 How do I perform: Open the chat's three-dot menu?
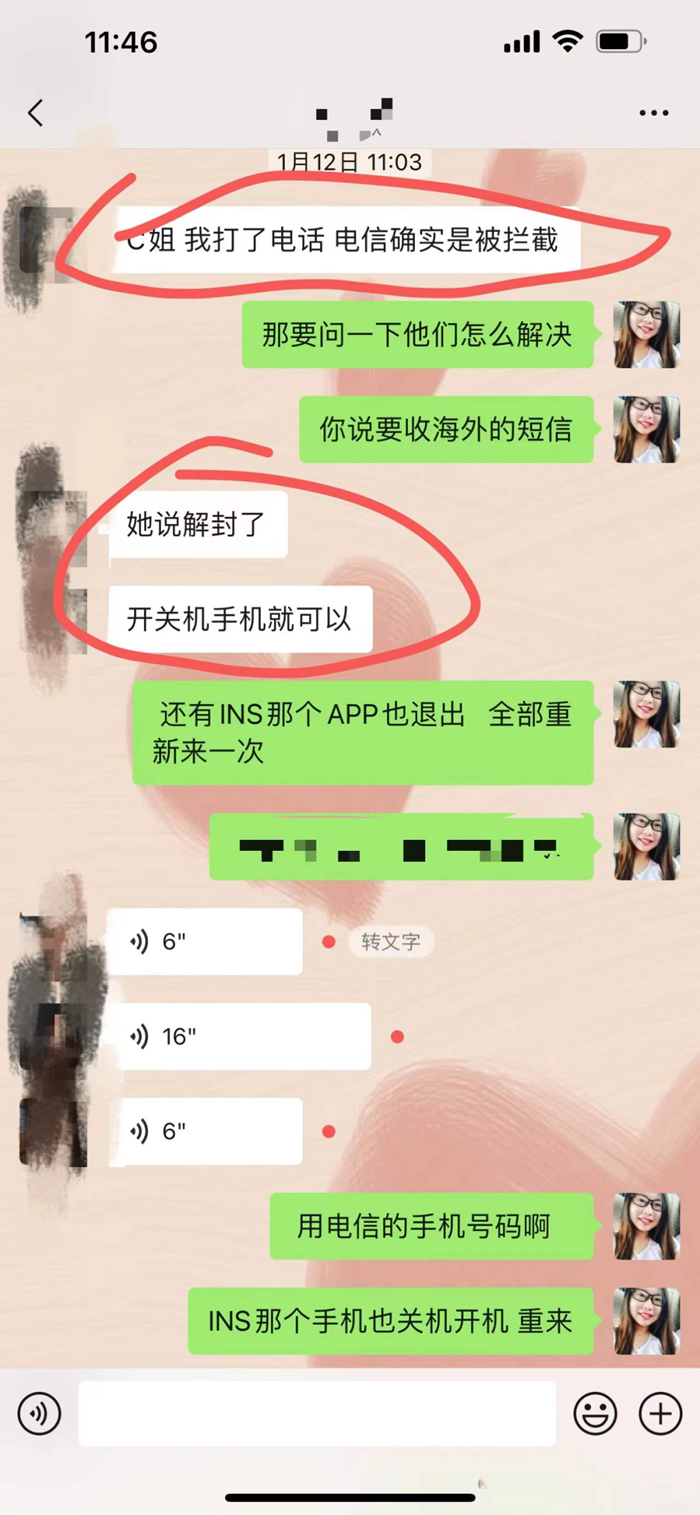point(653,114)
